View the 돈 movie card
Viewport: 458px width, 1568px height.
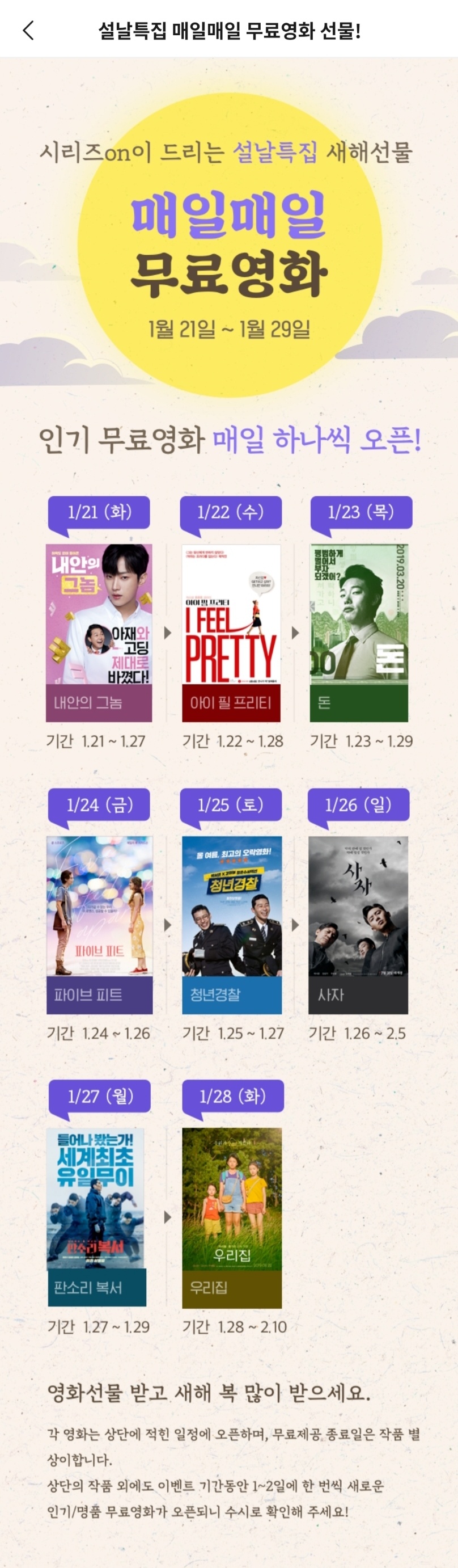tap(359, 632)
